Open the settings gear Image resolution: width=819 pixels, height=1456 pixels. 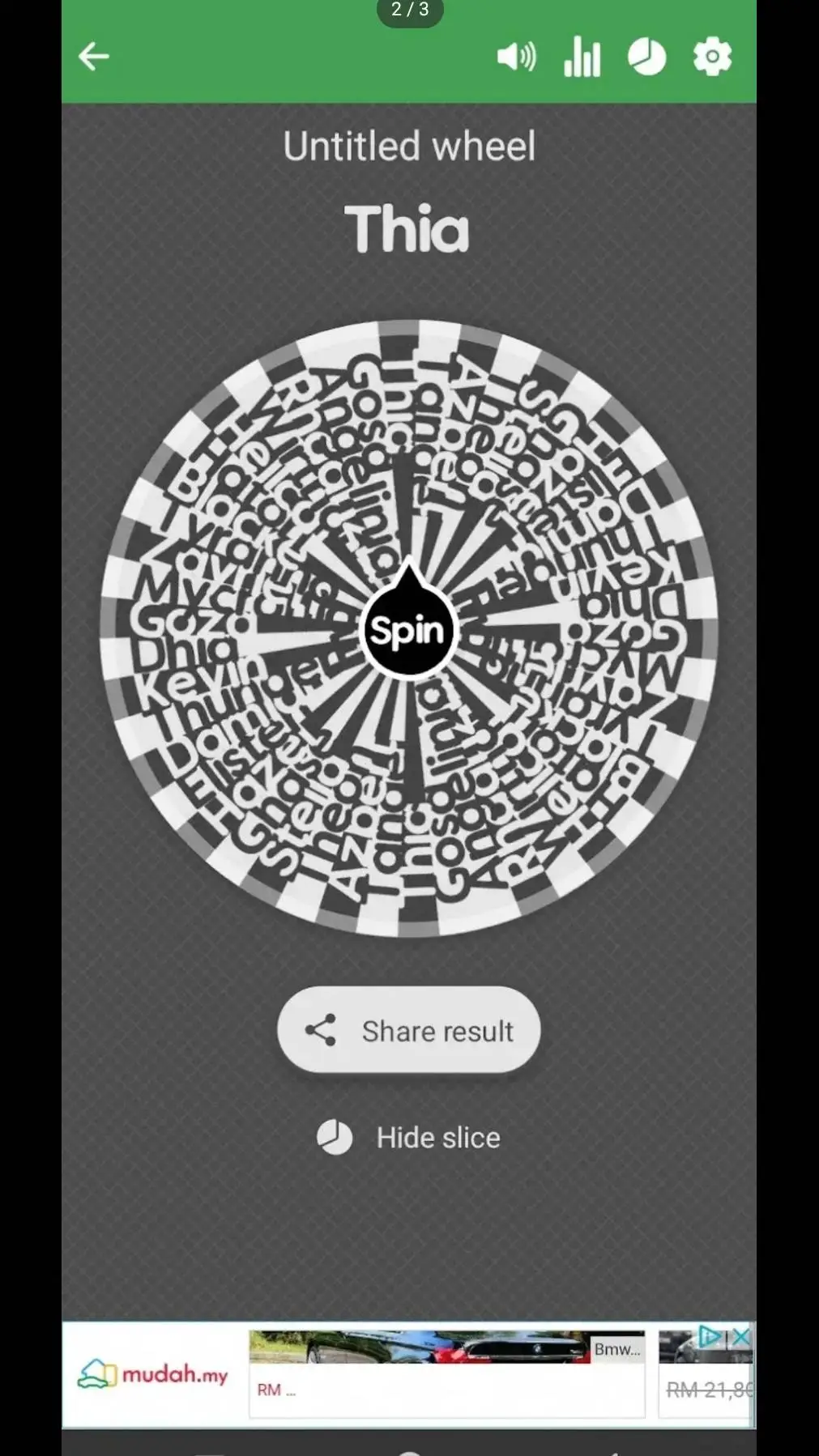coord(712,57)
